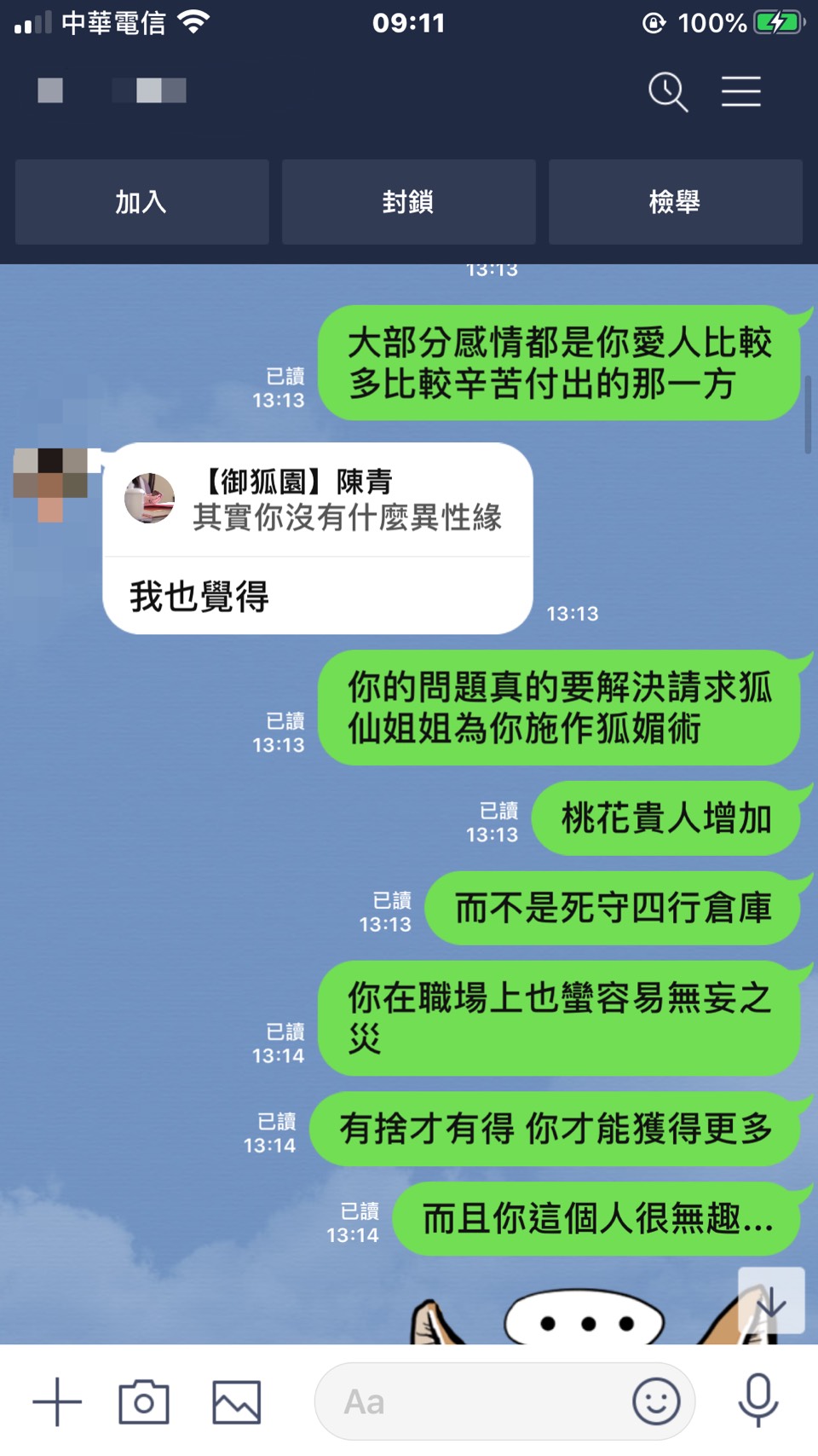
Task: Jump to latest message with down arrow
Action: click(x=771, y=1300)
